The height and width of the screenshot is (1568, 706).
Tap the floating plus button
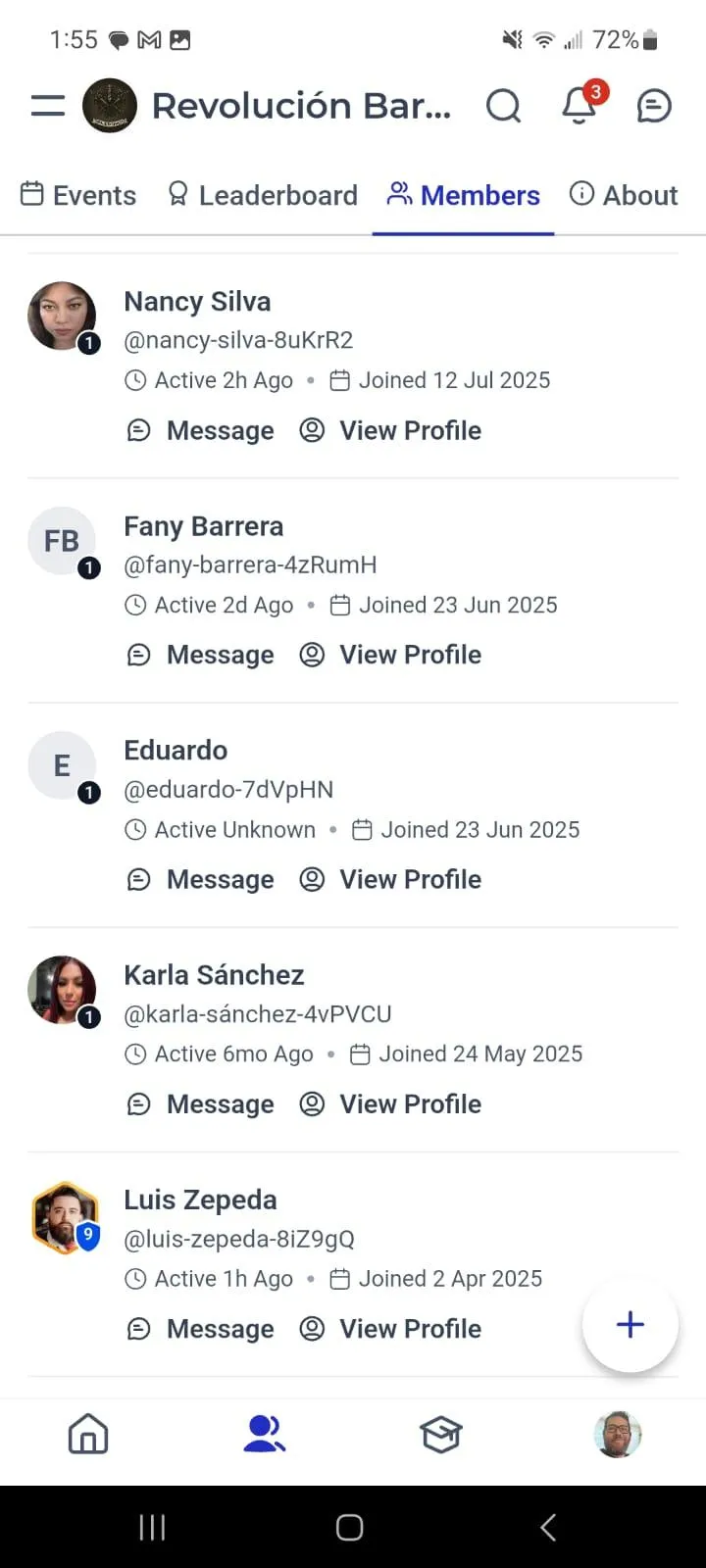[x=630, y=1324]
